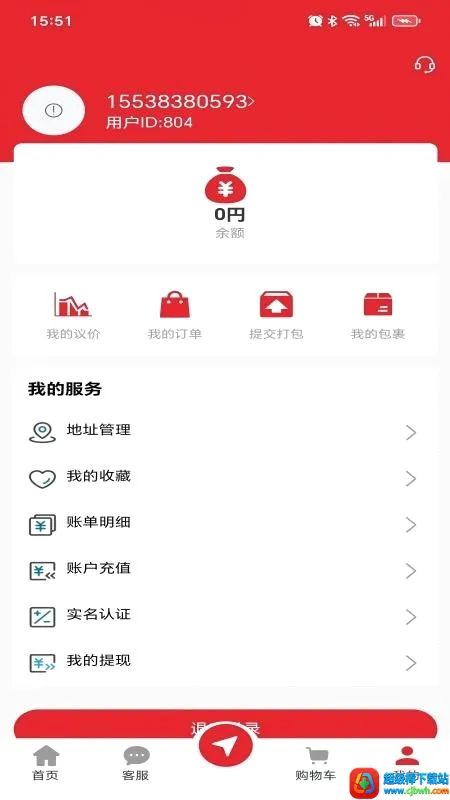The image size is (450, 800).
Task: Switch to the 客服 customer service tab
Action: (136, 763)
